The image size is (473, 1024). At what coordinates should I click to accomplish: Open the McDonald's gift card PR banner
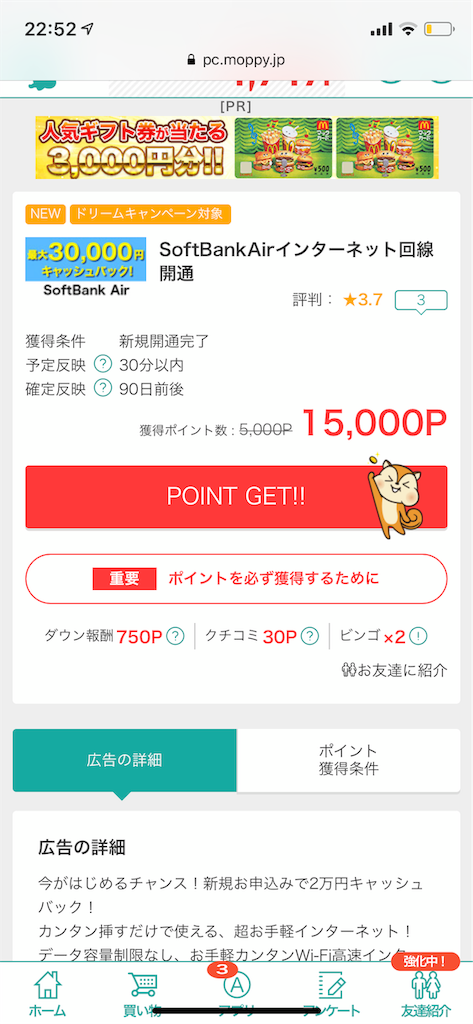pos(236,148)
